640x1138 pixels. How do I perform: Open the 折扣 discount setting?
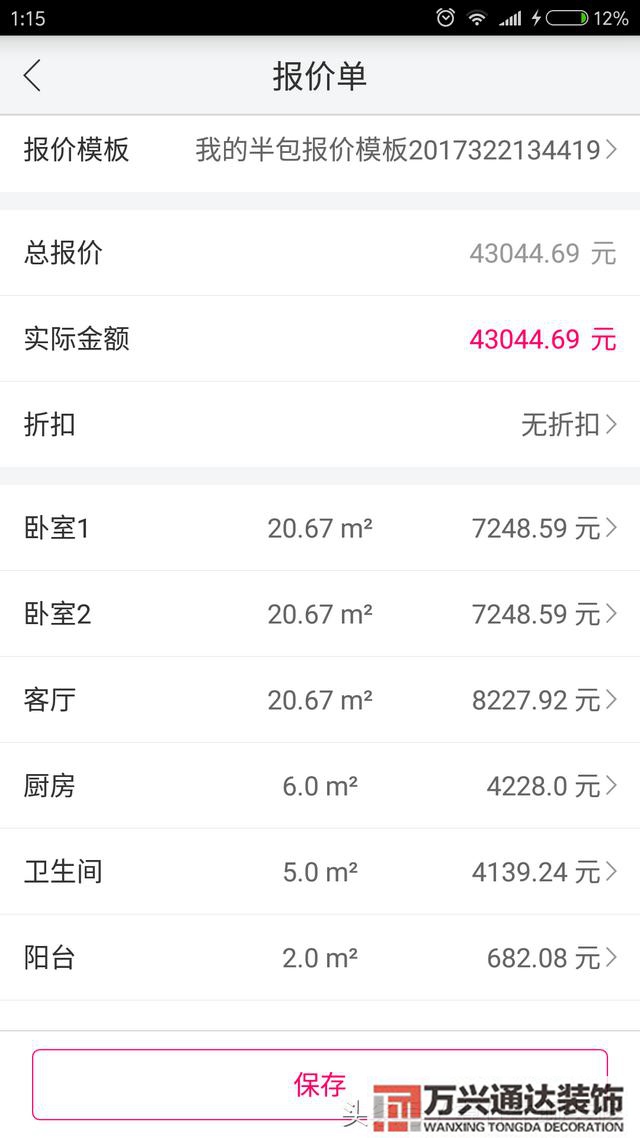point(320,425)
